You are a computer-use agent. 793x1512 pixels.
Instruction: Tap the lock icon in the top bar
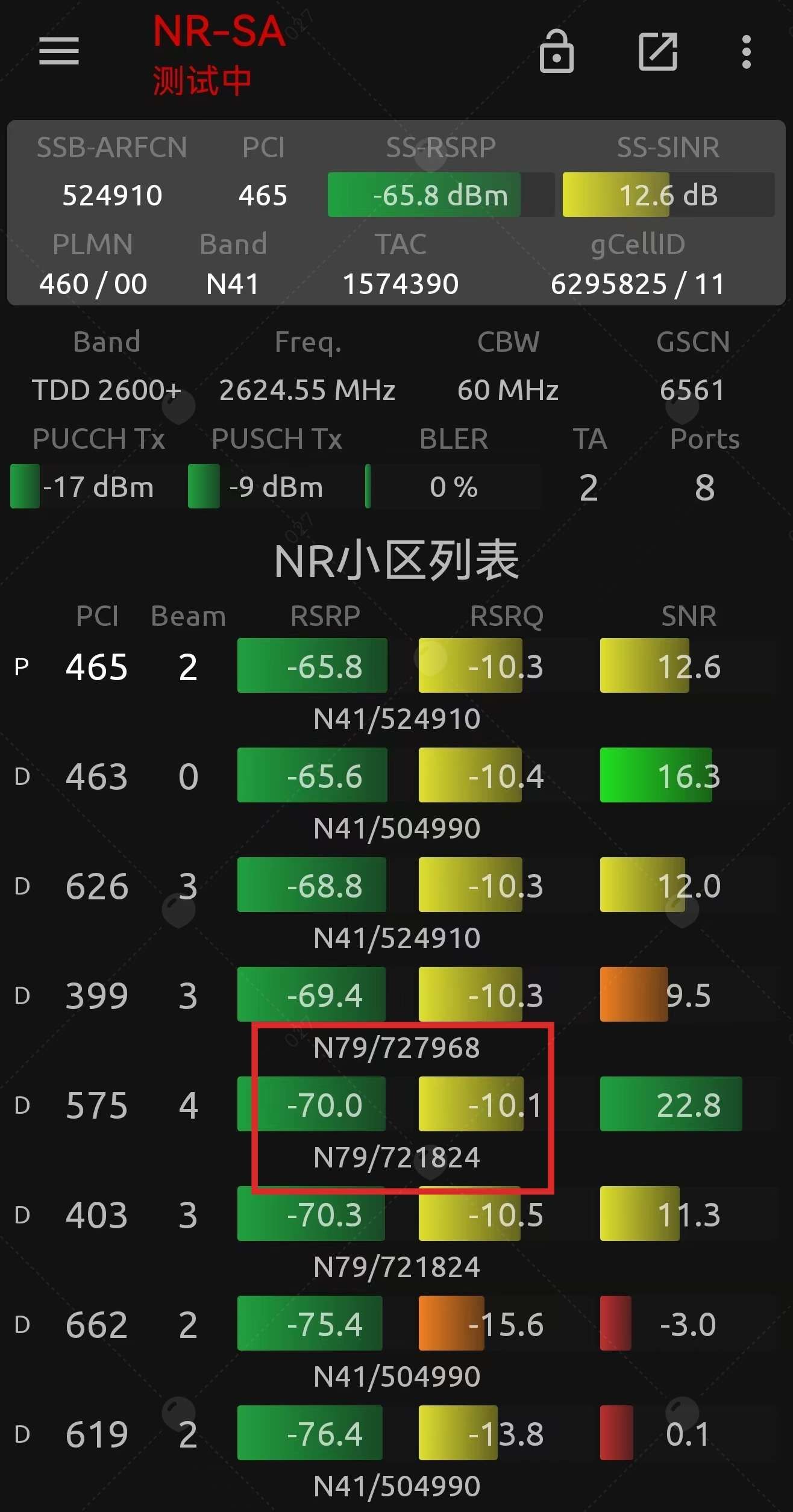[x=556, y=52]
